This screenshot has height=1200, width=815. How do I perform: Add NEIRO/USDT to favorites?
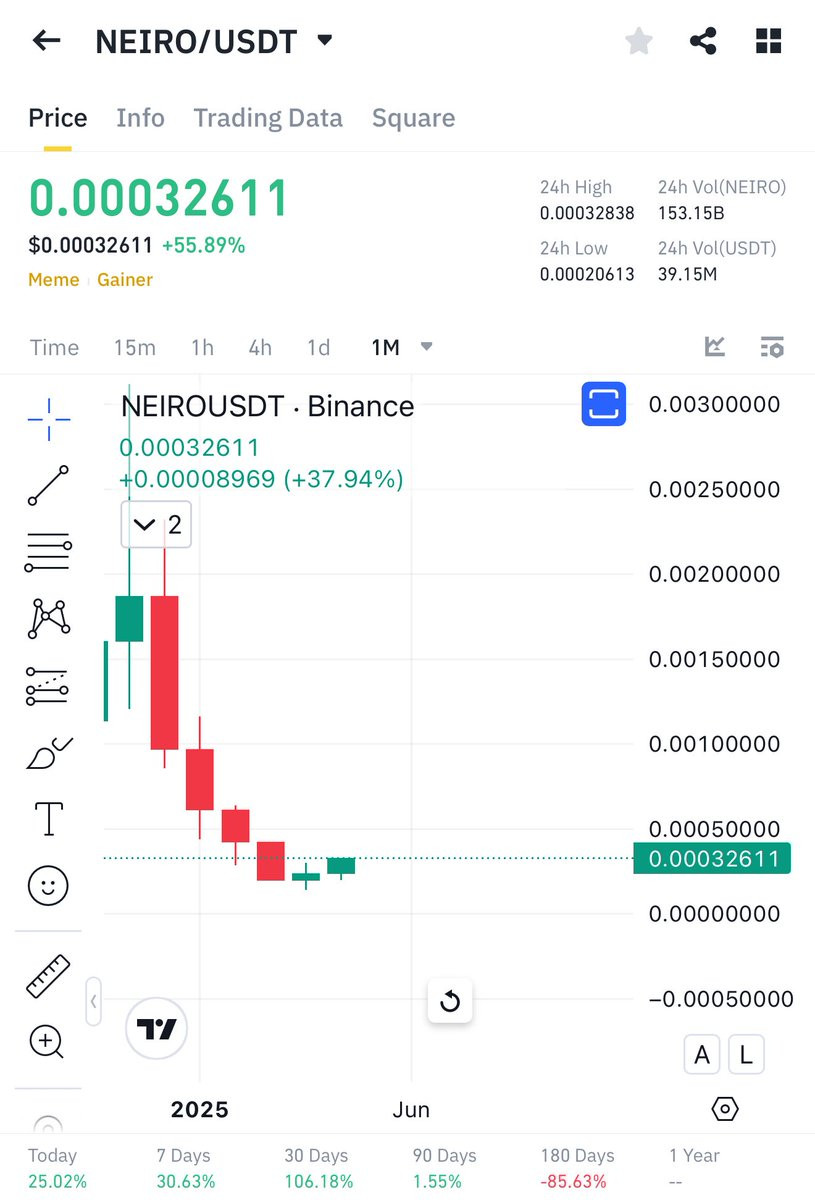pos(639,41)
